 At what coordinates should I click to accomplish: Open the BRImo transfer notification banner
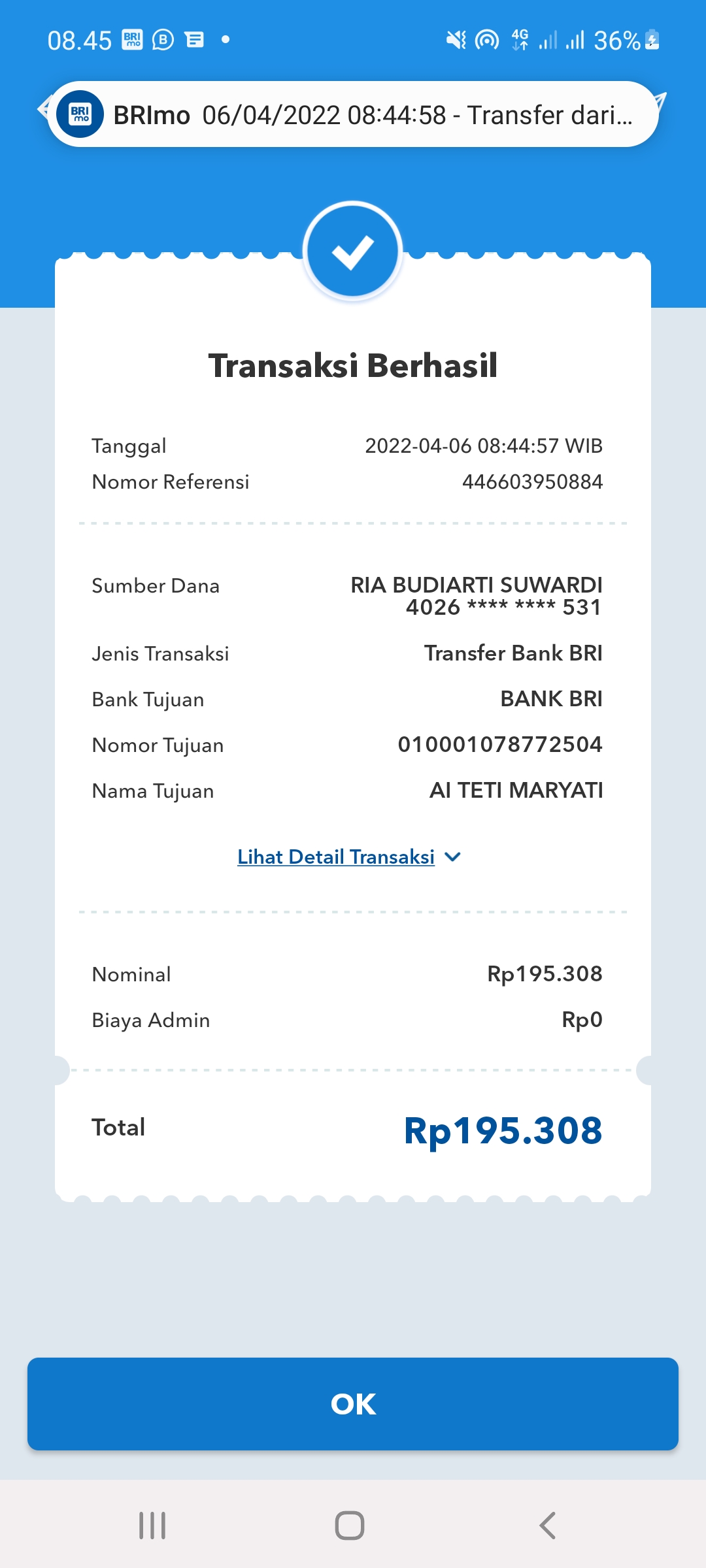353,114
